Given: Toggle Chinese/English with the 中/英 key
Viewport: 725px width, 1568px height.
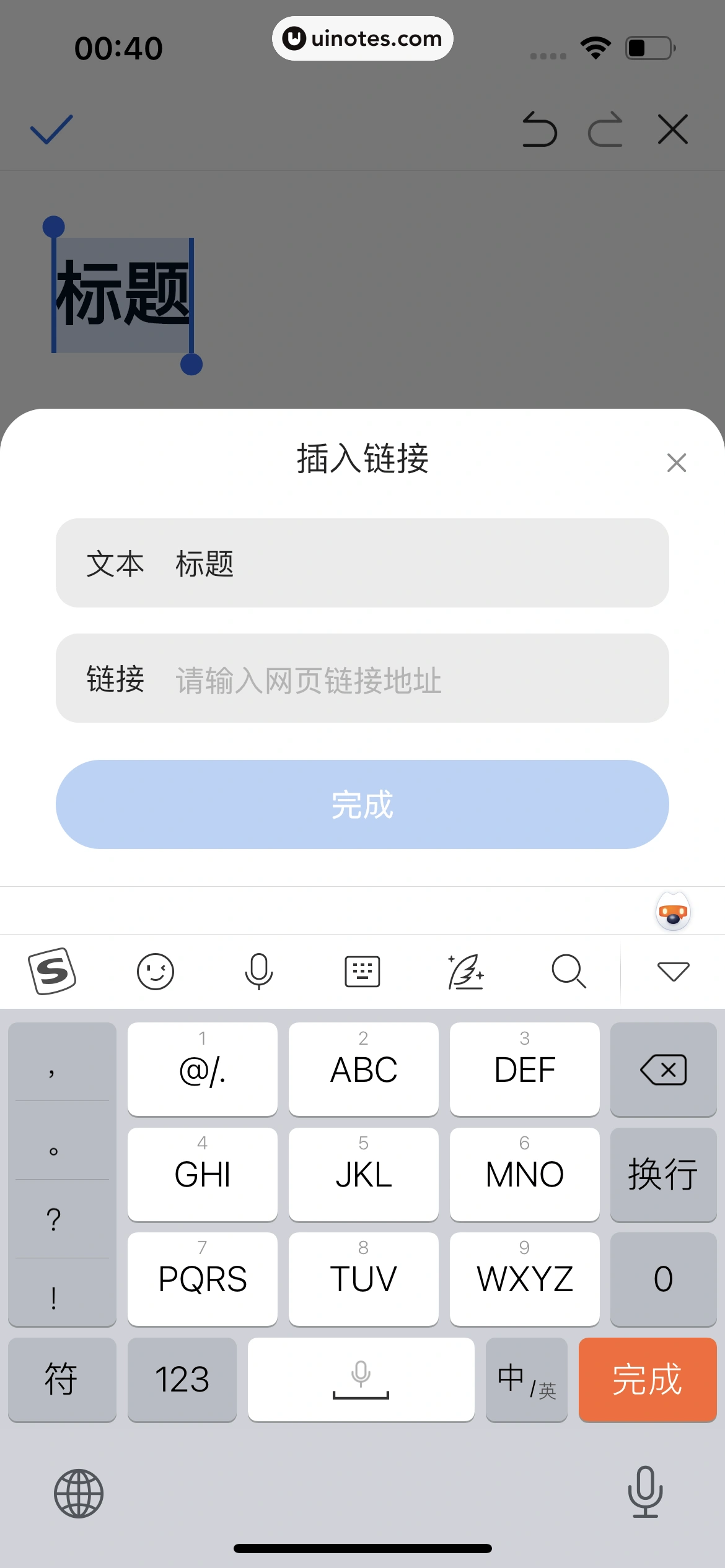Looking at the screenshot, I should pos(526,1379).
